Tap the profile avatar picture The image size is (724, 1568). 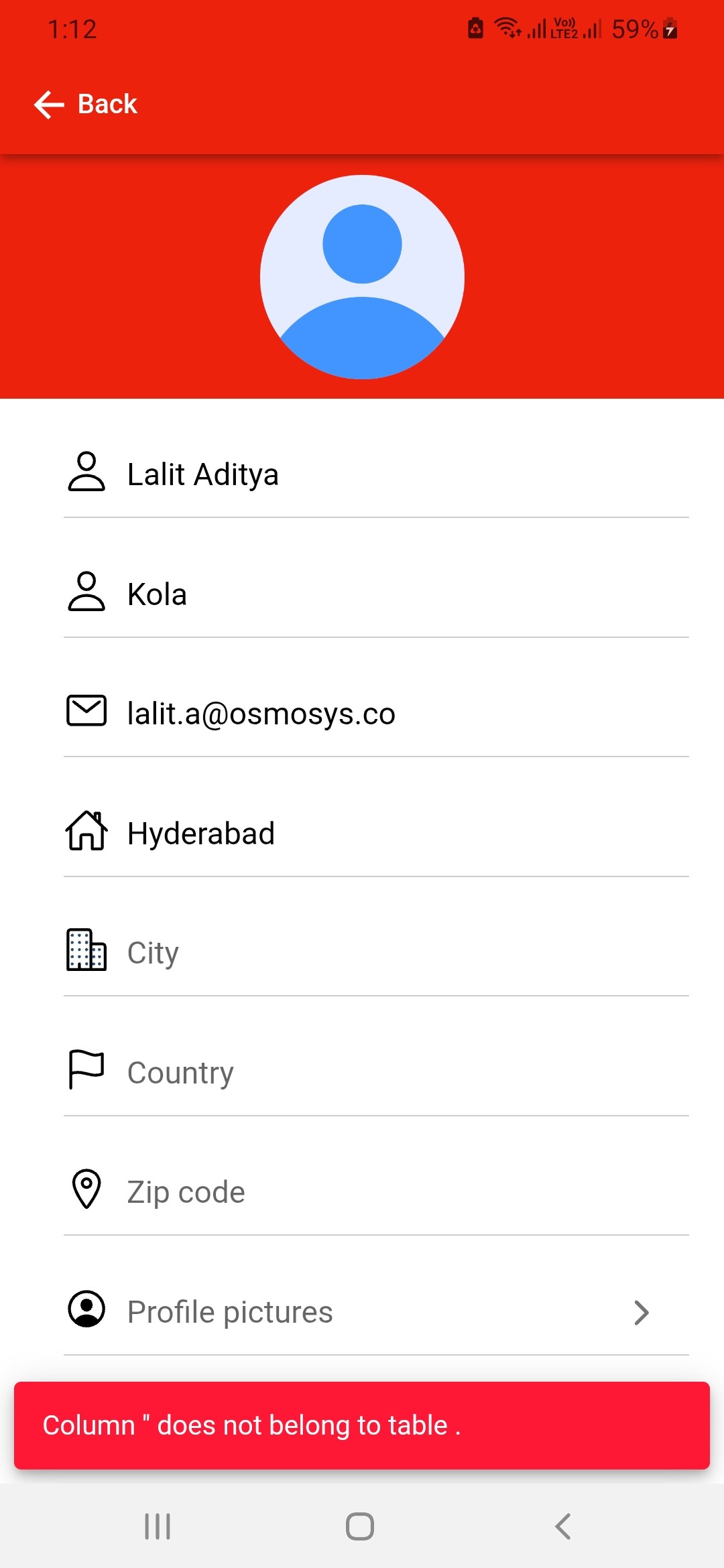pos(362,277)
